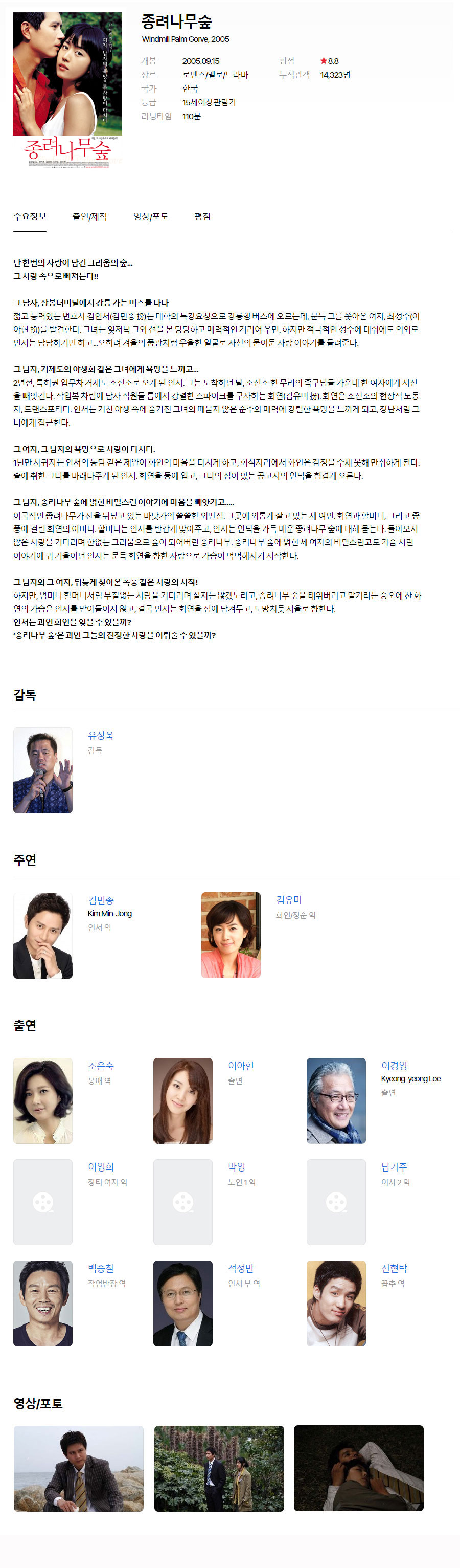View 이경영's profile
Viewport: 460px width, 1568px height.
click(x=394, y=1066)
